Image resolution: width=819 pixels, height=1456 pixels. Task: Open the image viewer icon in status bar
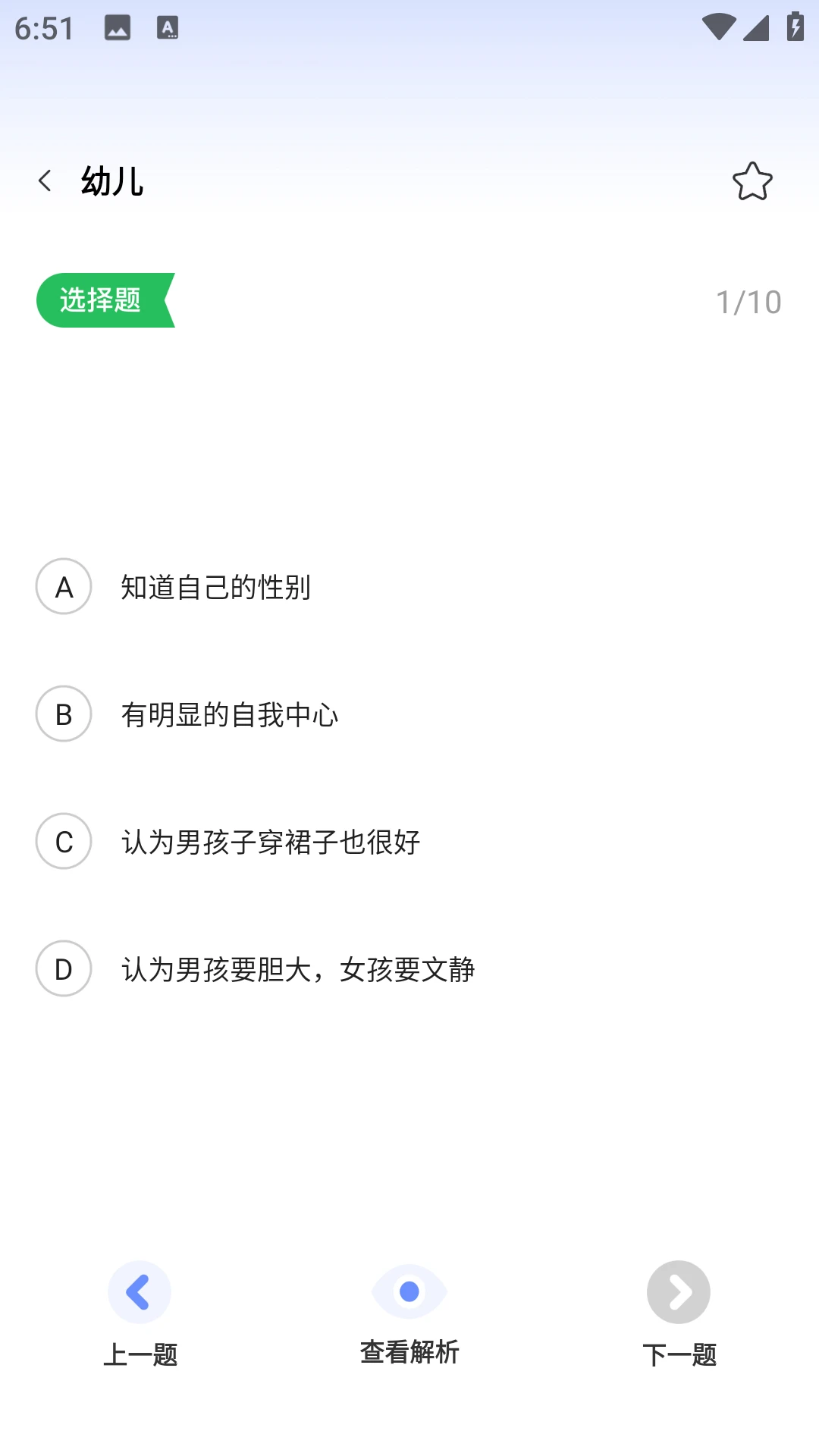click(x=118, y=27)
